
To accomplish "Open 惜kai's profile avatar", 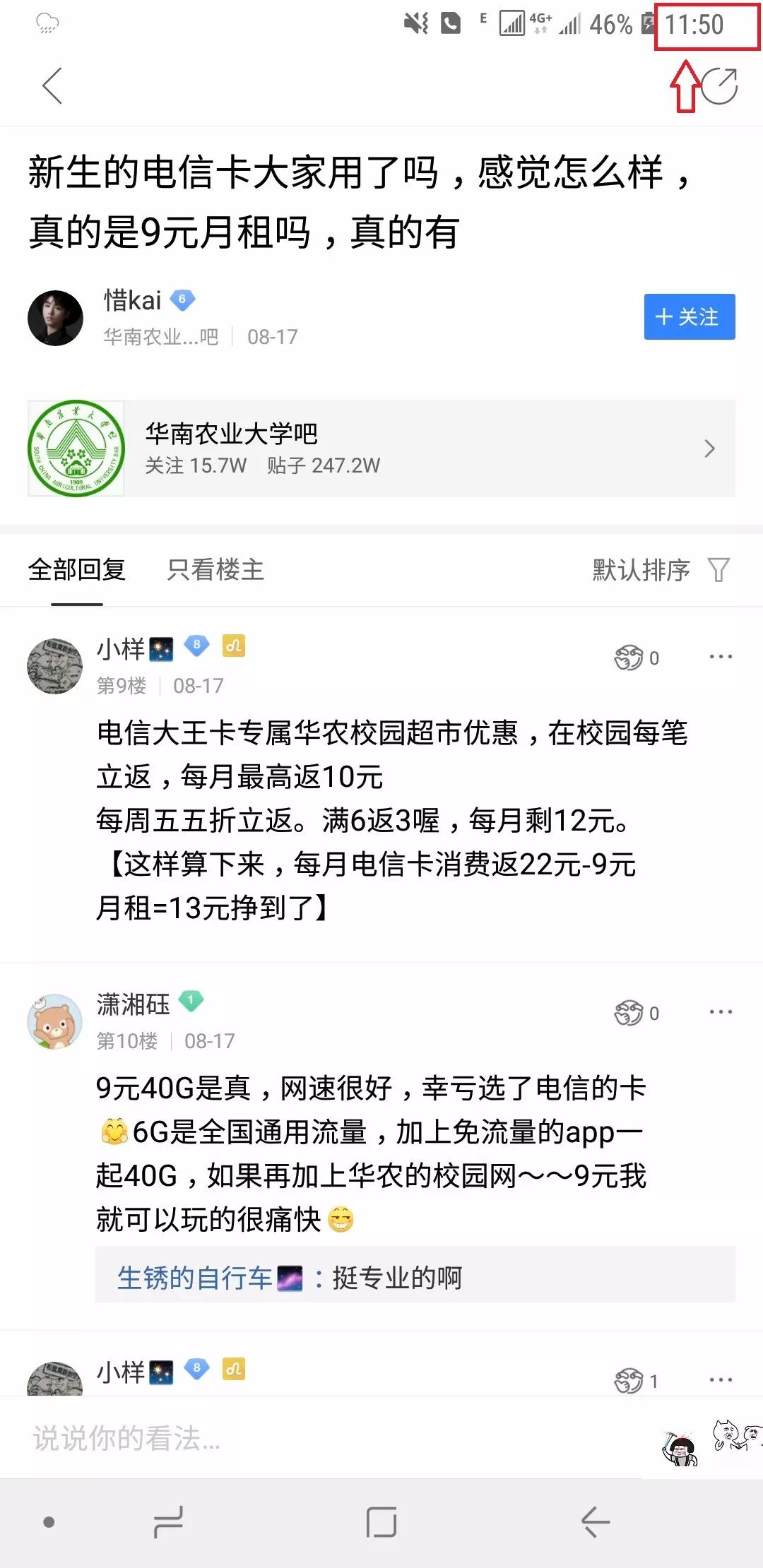I will coord(55,318).
